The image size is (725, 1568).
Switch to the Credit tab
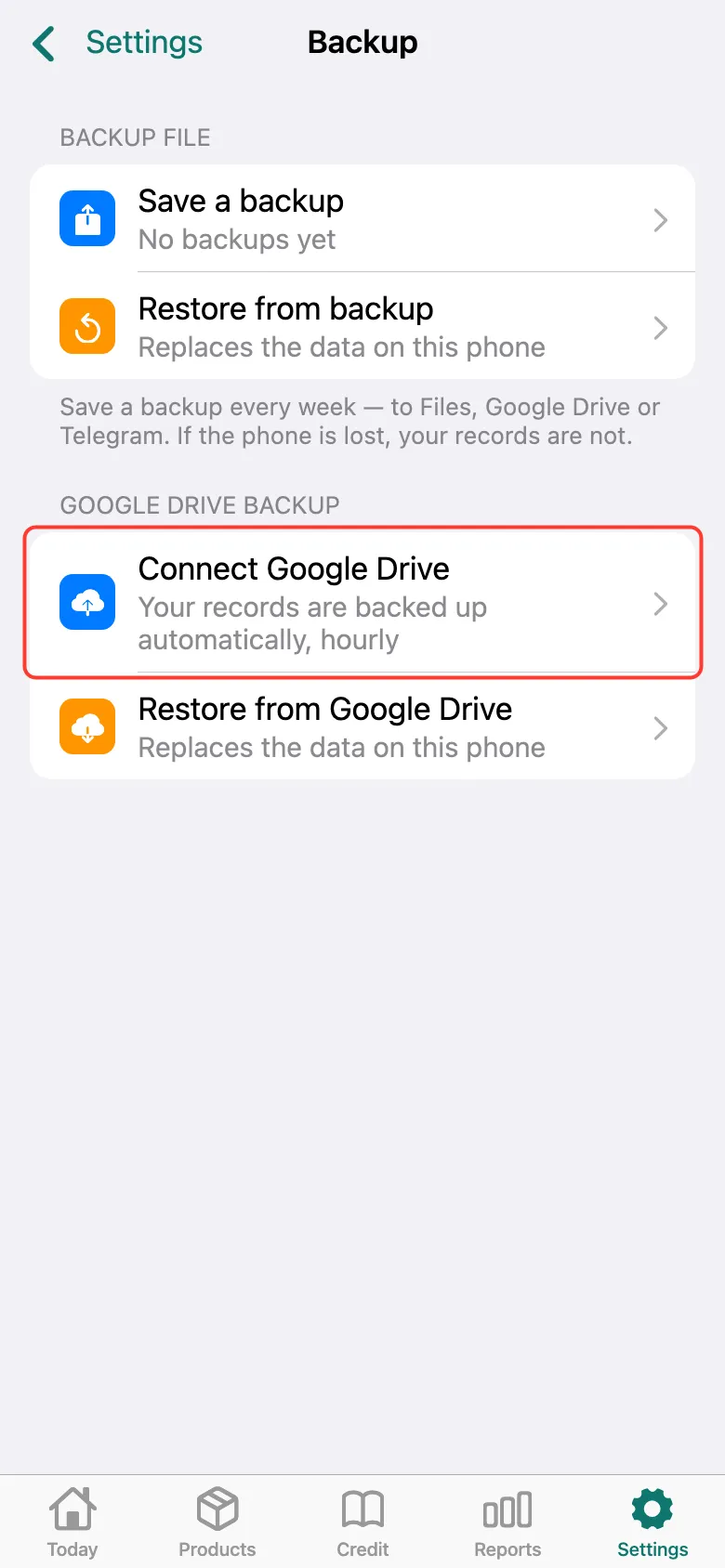(x=362, y=1522)
